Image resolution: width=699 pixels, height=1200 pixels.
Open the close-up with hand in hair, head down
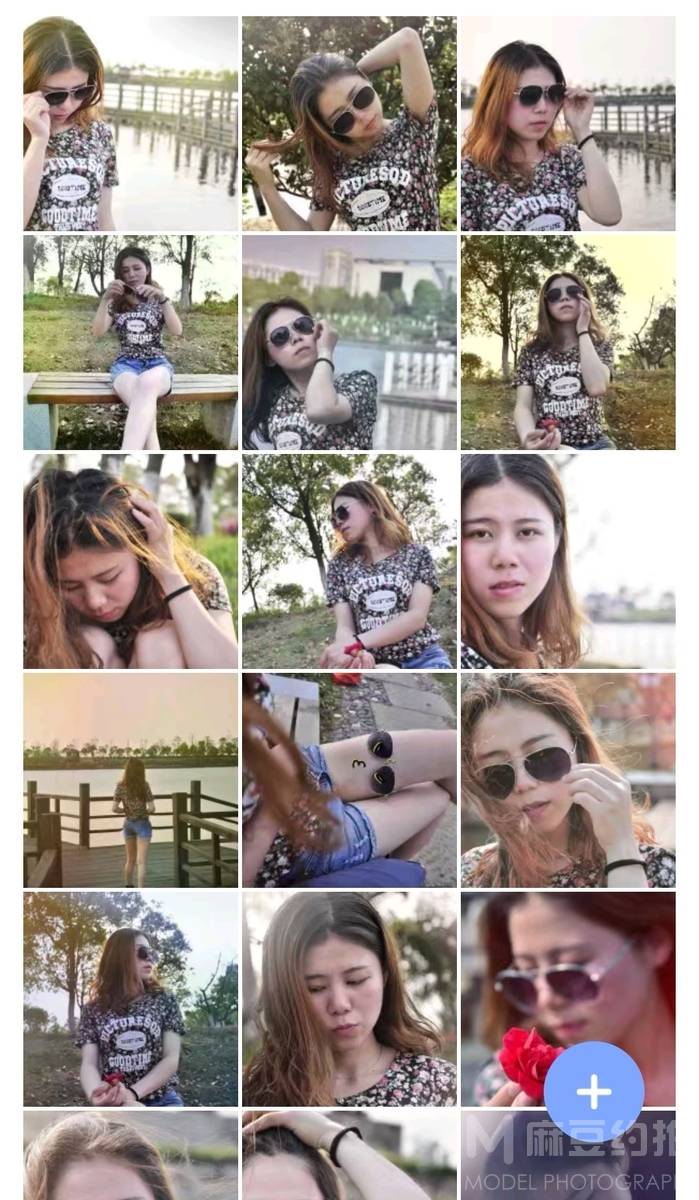pos(131,561)
